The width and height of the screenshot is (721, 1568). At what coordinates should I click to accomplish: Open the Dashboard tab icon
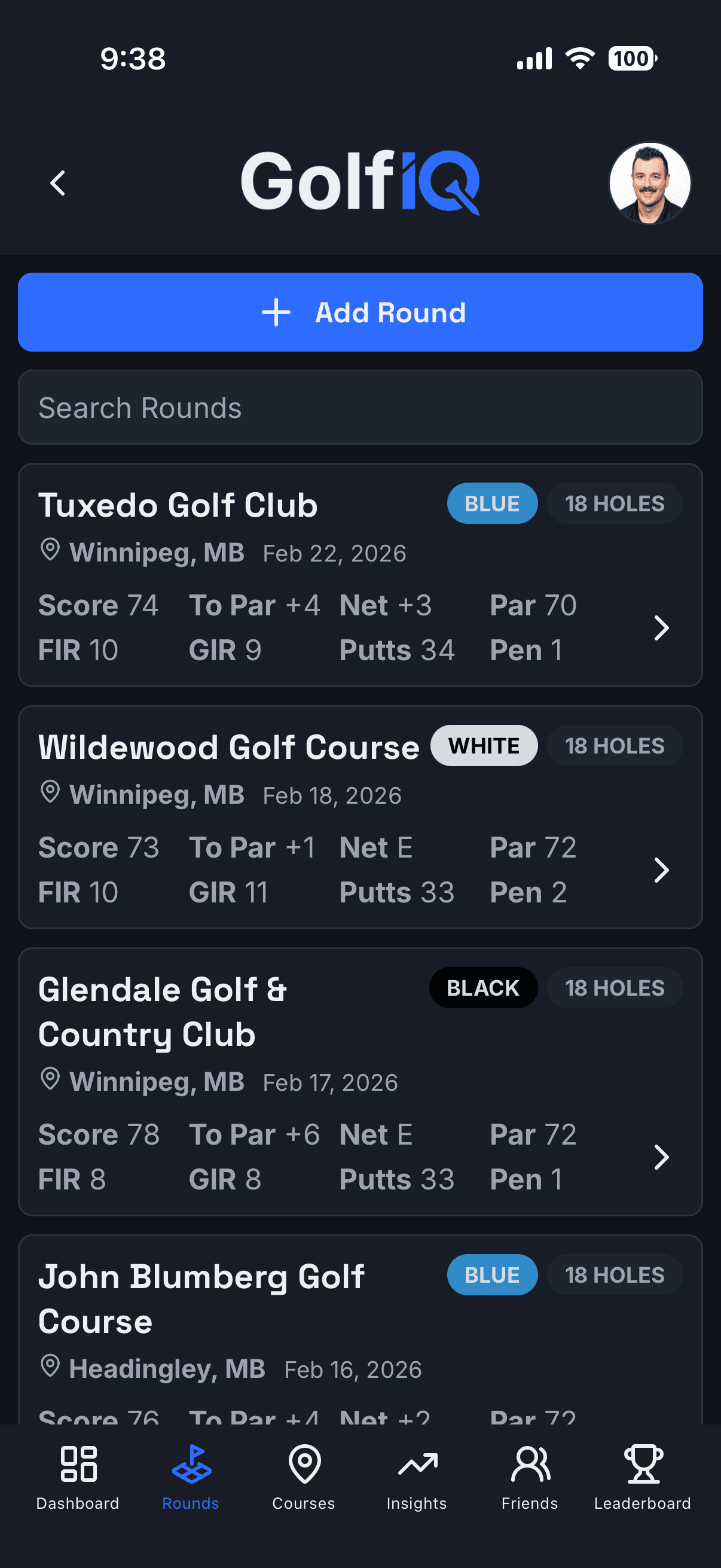pyautogui.click(x=78, y=1467)
